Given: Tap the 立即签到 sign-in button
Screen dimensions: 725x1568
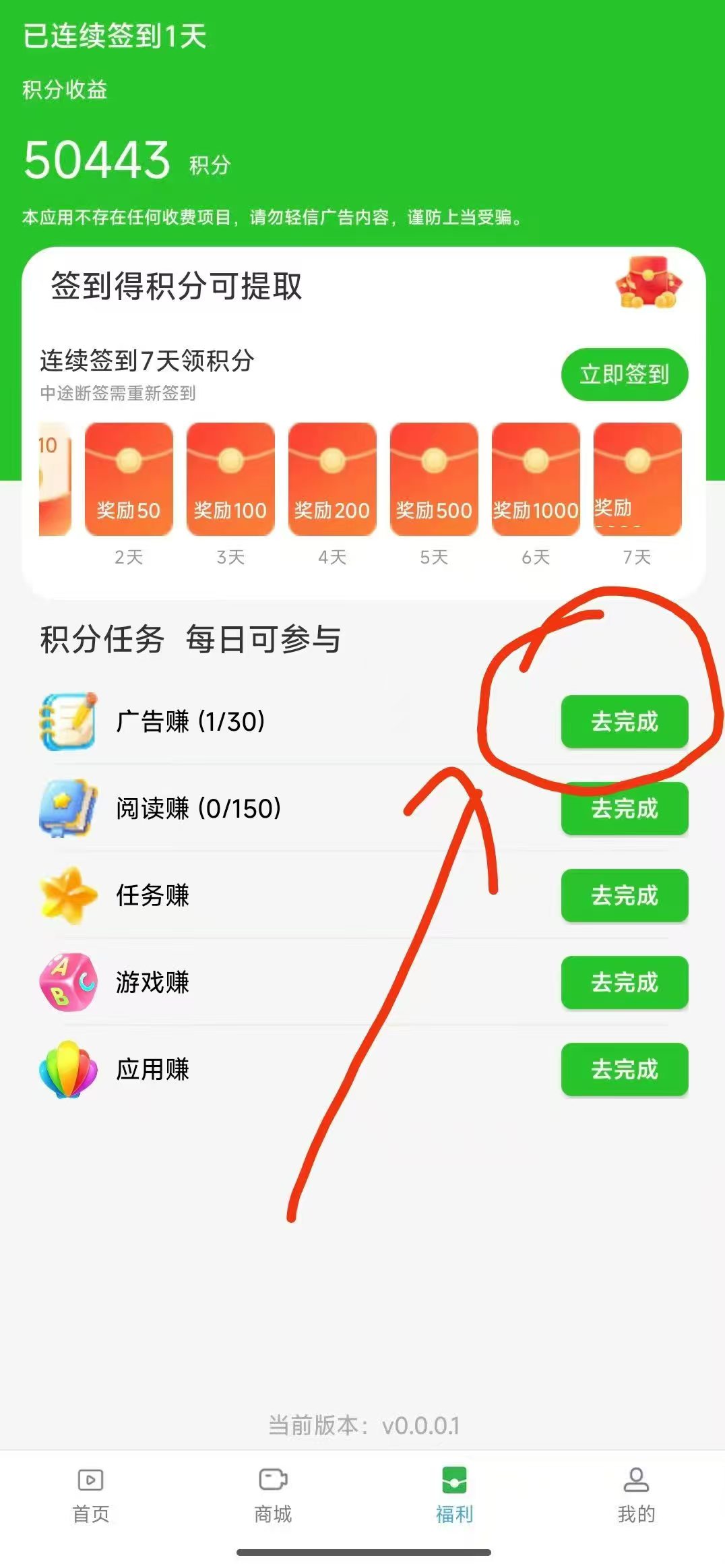Looking at the screenshot, I should tap(625, 374).
